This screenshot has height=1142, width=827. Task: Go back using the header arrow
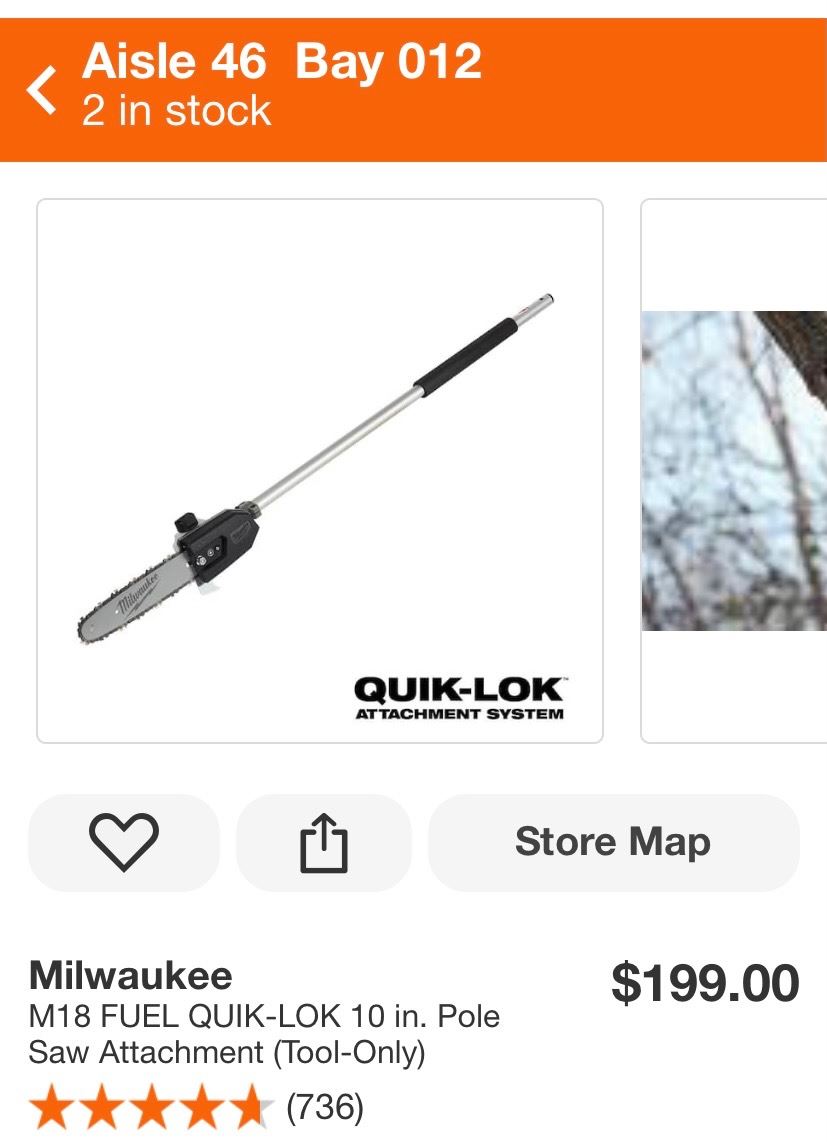(42, 90)
